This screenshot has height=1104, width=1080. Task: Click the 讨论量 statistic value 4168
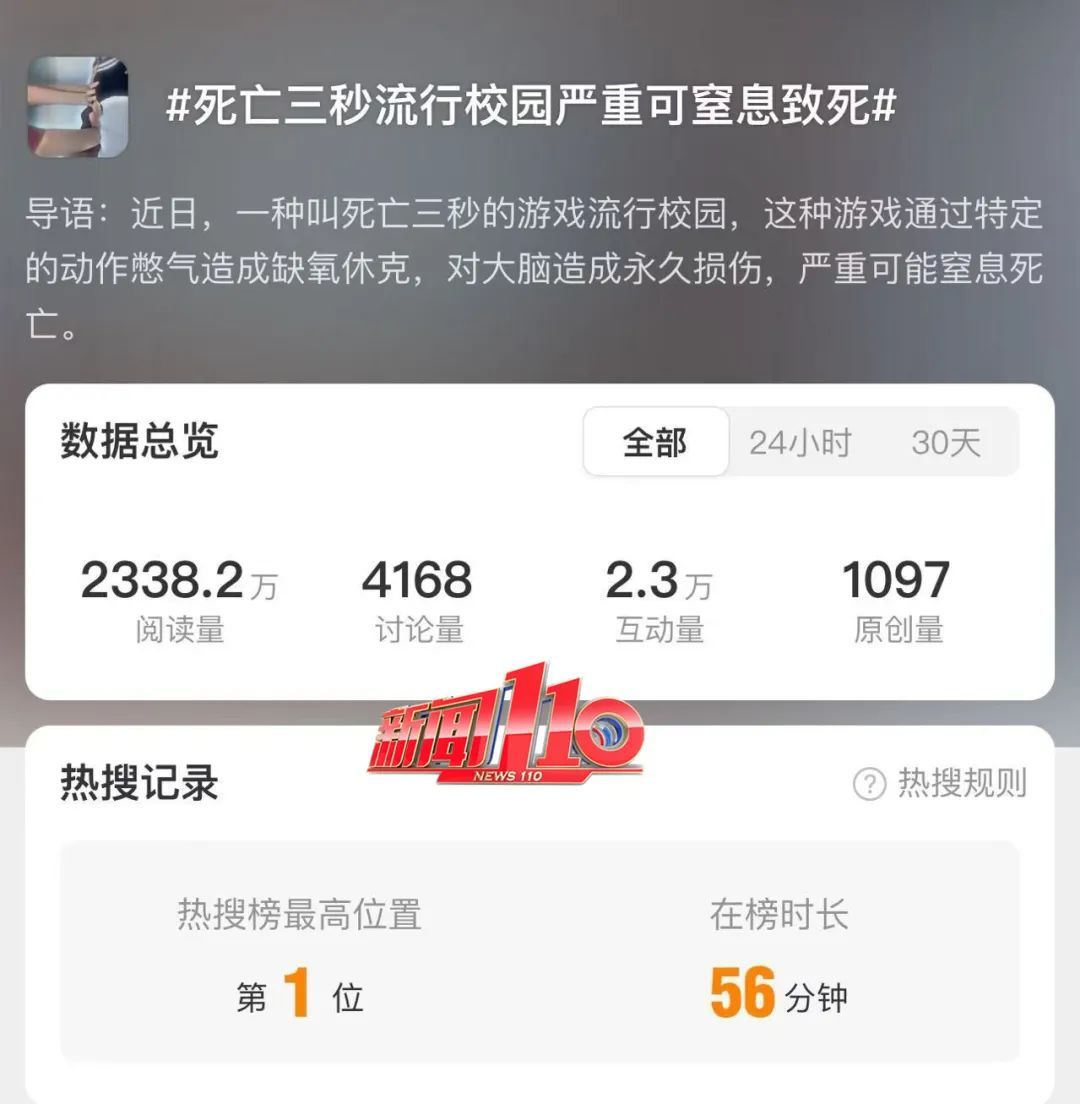click(x=419, y=580)
